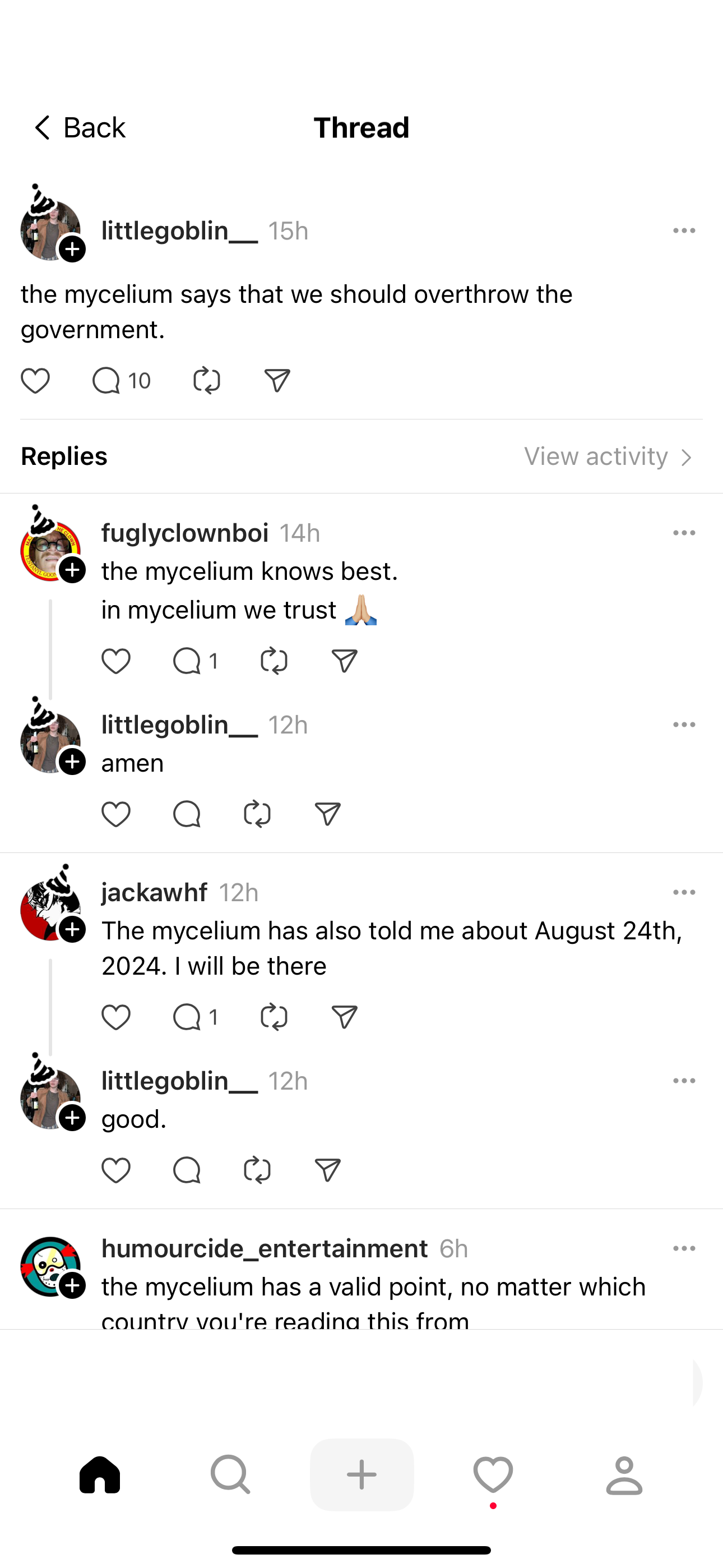Share jackawhf's reply
Viewport: 723px width, 1568px height.
click(344, 1017)
